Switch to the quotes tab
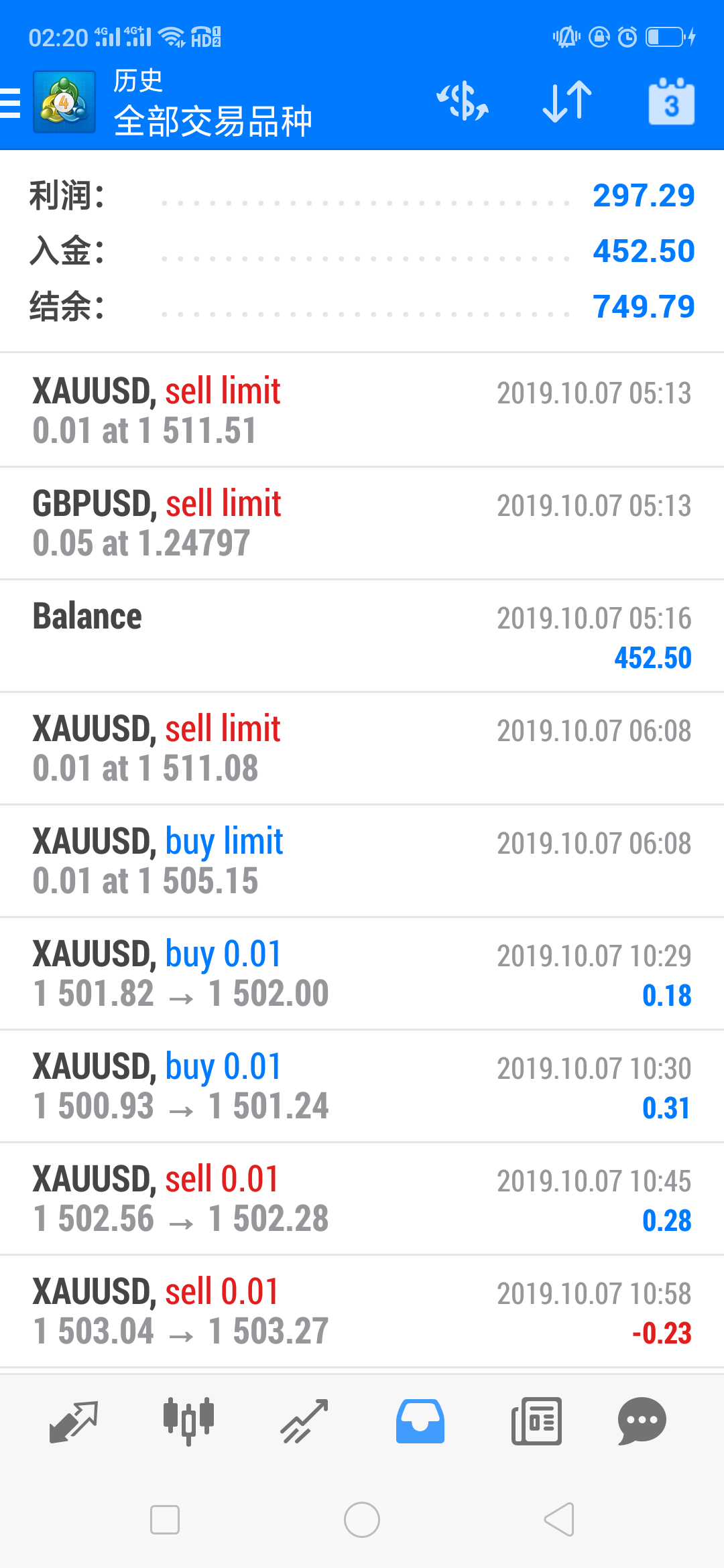Image resolution: width=724 pixels, height=1568 pixels. [x=74, y=1421]
